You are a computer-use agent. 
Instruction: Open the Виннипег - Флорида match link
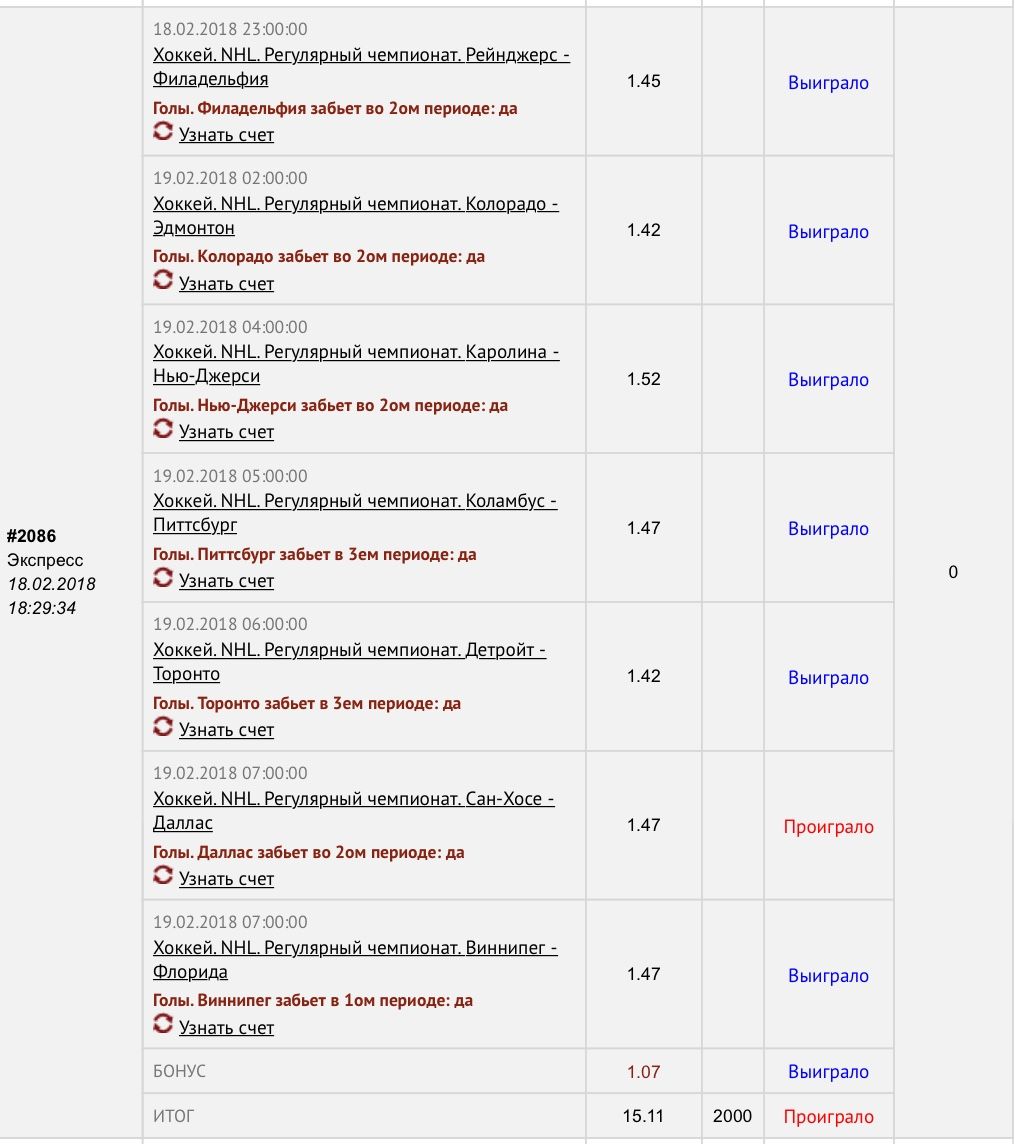(x=355, y=949)
